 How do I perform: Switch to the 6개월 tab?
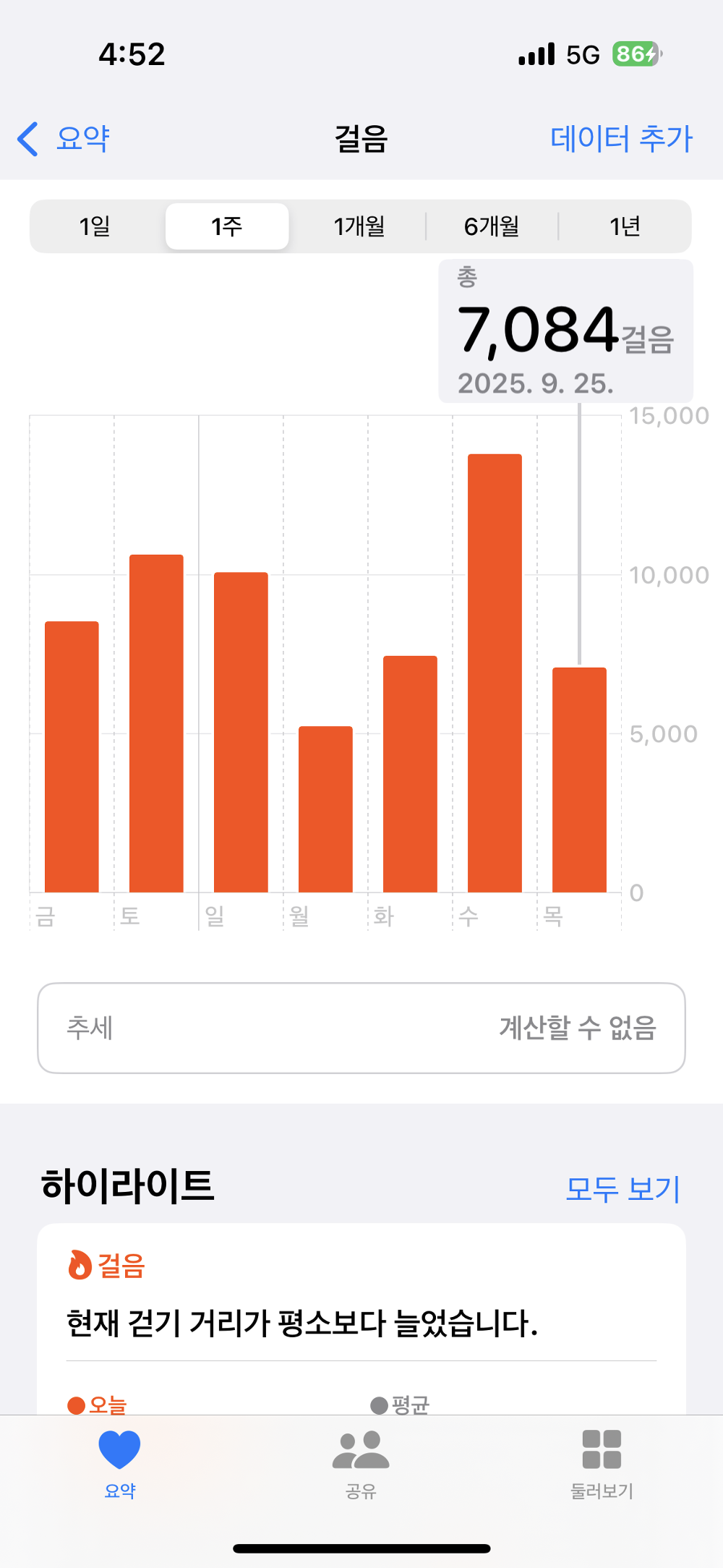492,226
